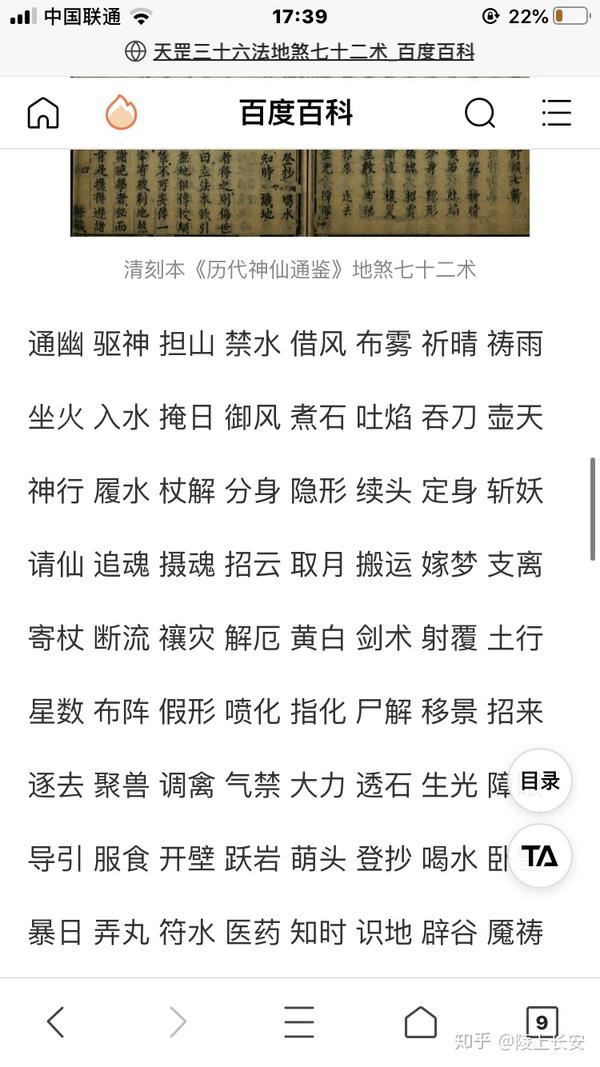Go forward to the next page
This screenshot has height=1067, width=600.
click(178, 1022)
